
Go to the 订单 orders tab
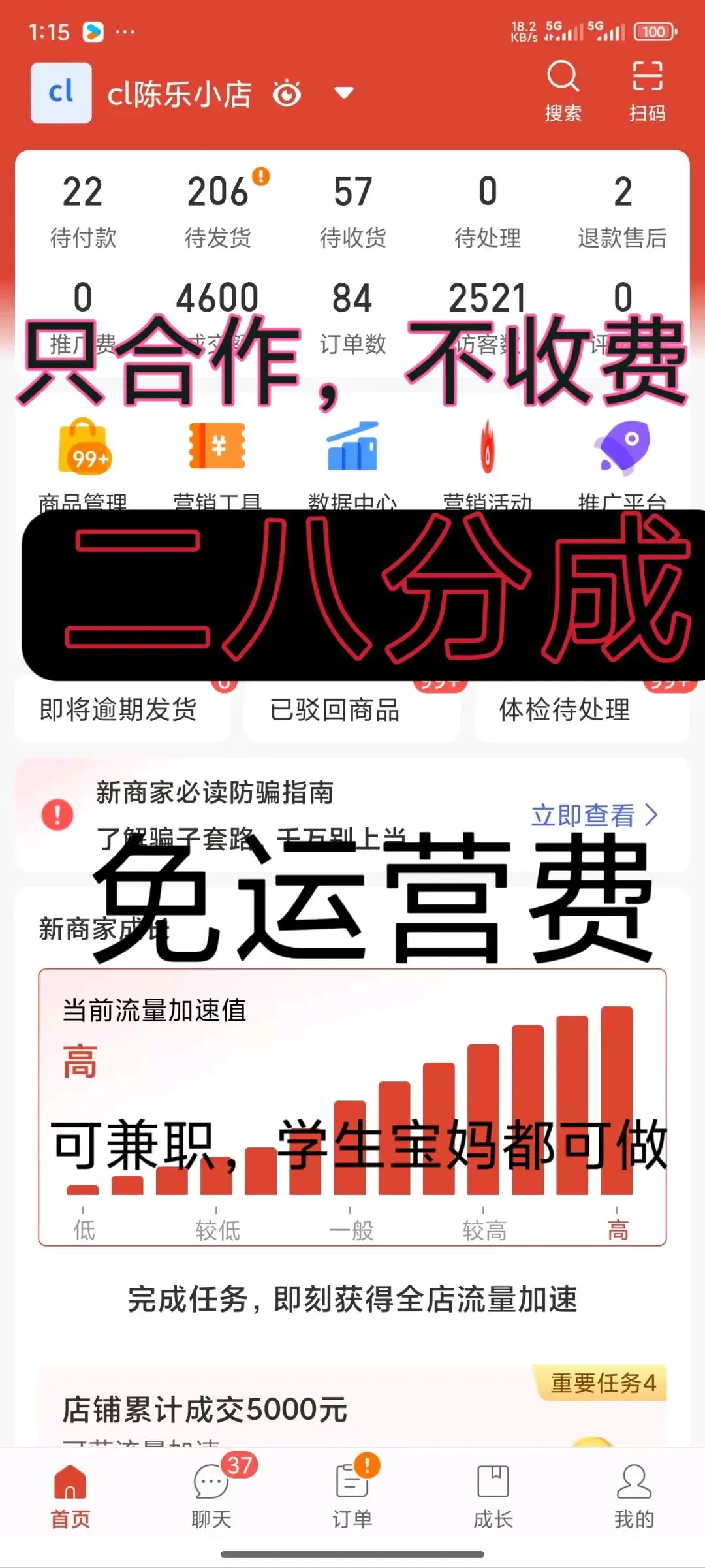tap(352, 1492)
